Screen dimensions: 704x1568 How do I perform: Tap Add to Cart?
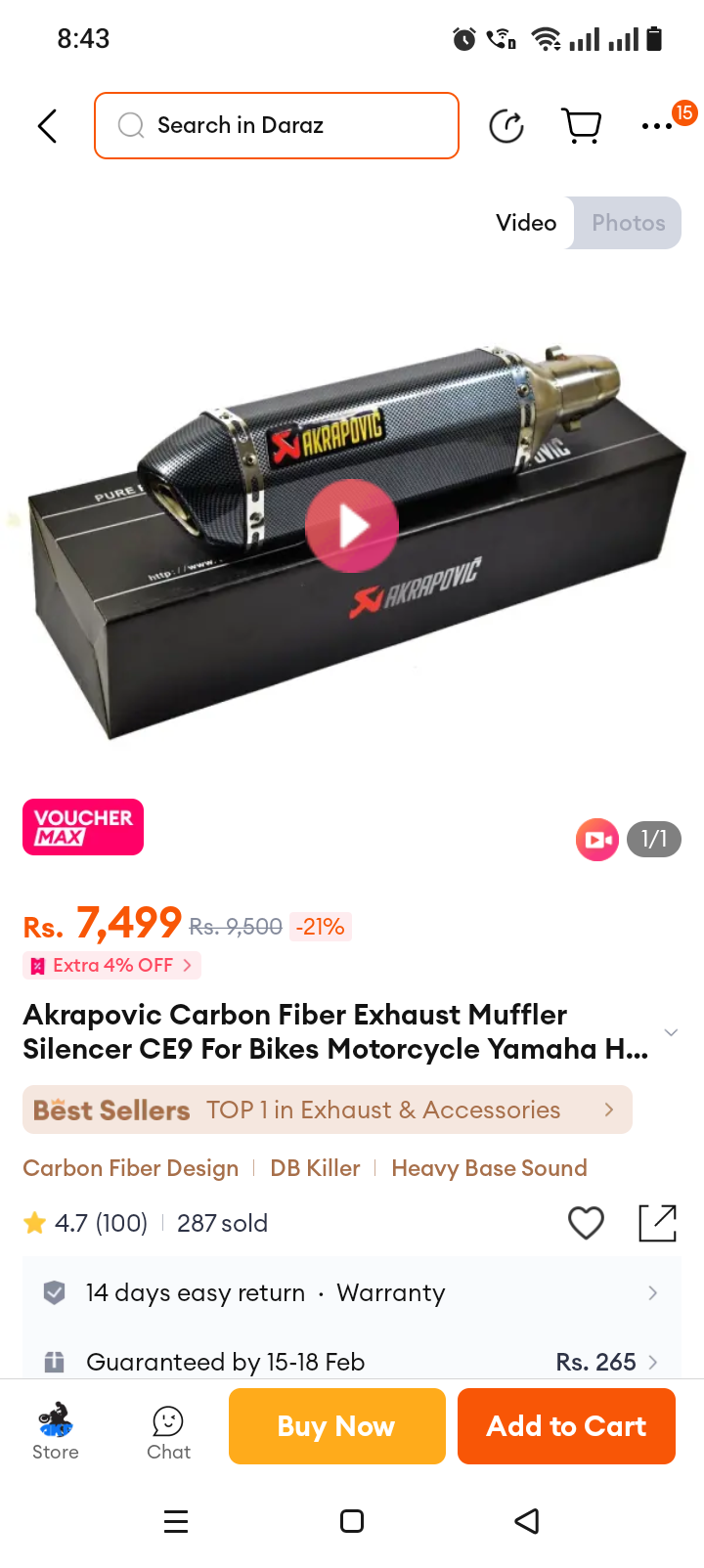click(x=566, y=1426)
